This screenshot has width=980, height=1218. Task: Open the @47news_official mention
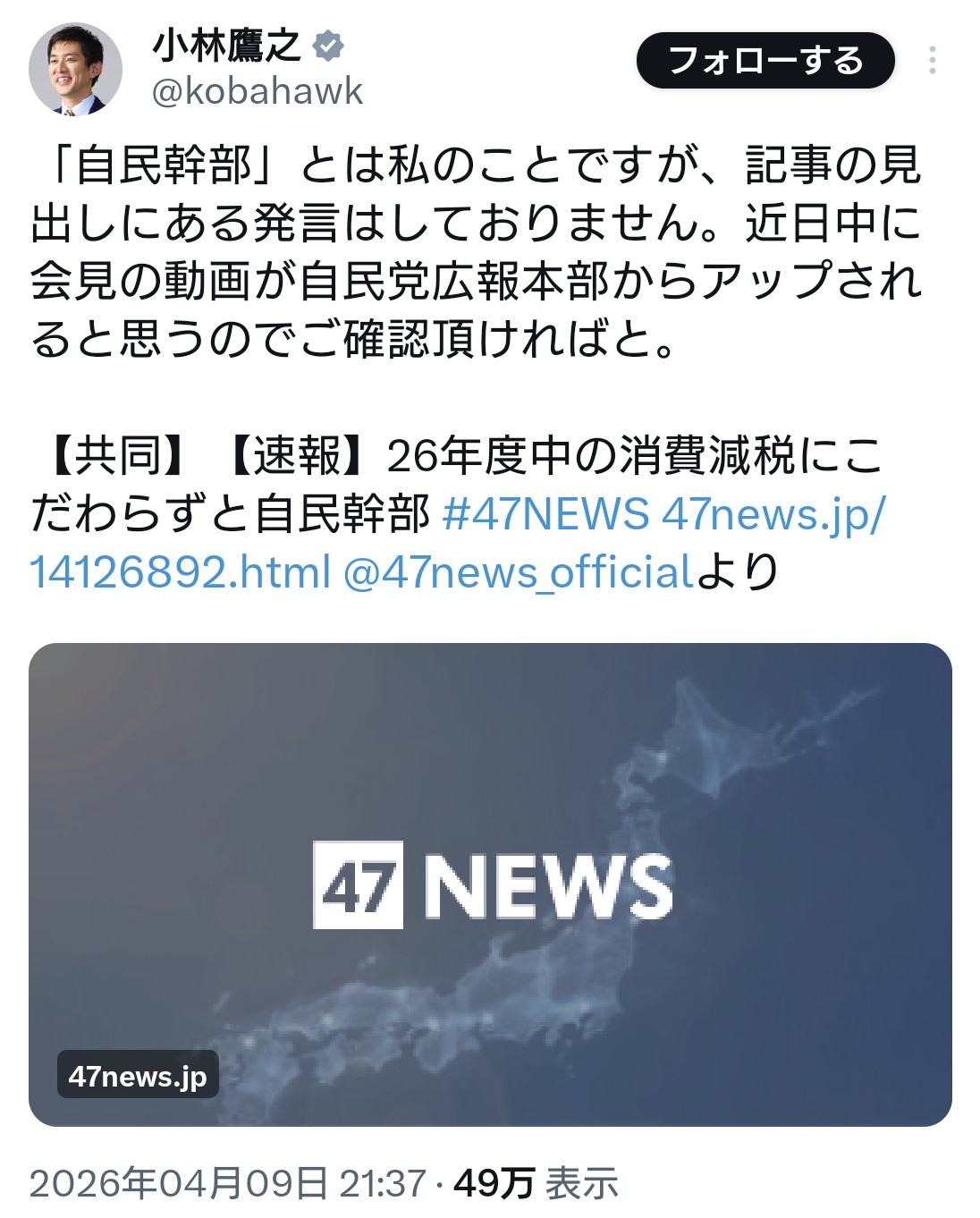(x=518, y=571)
